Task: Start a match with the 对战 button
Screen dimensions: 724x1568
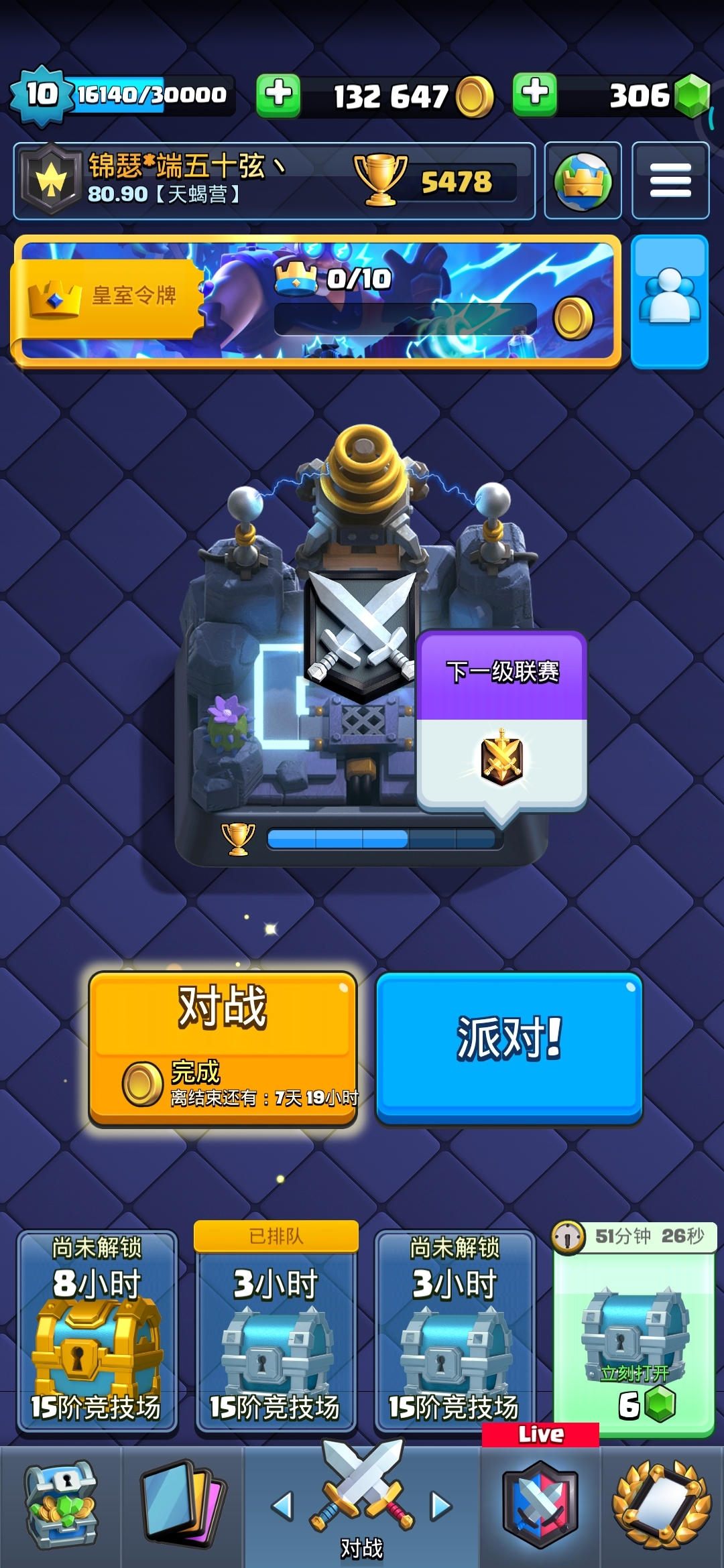Action: [x=223, y=1049]
